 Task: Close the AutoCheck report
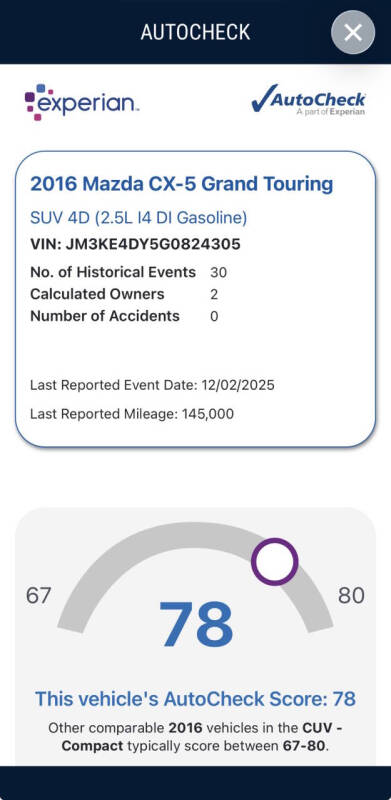click(x=353, y=33)
